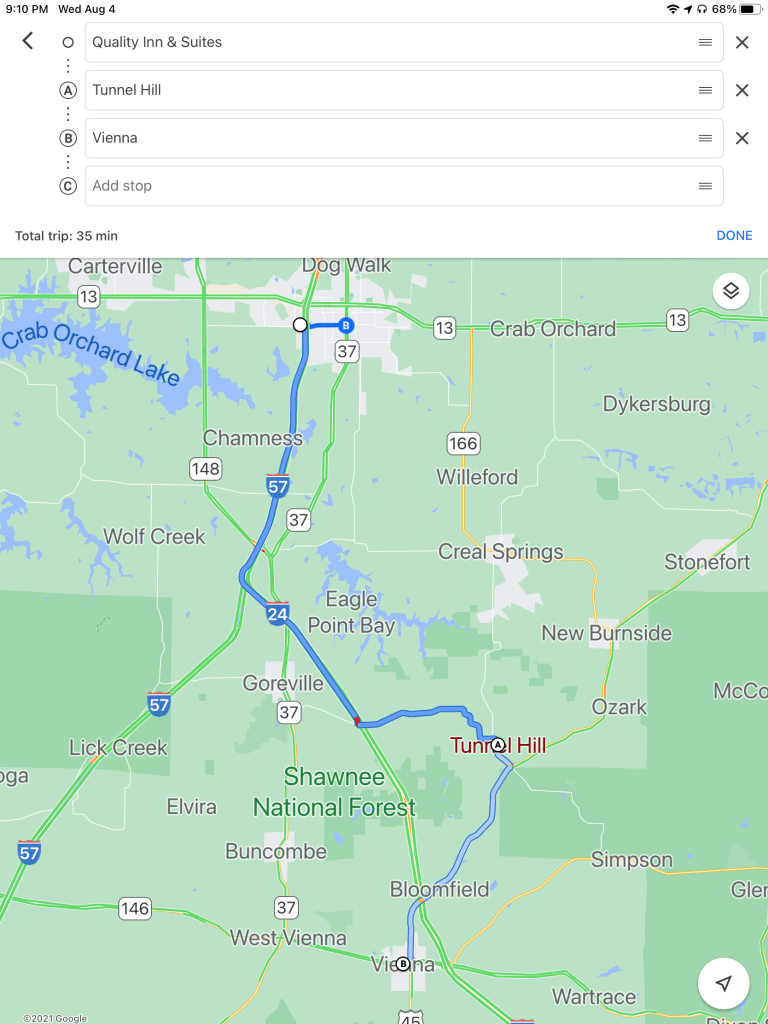This screenshot has width=768, height=1024.
Task: Select the Vienna B marker on the map
Action: coord(403,964)
